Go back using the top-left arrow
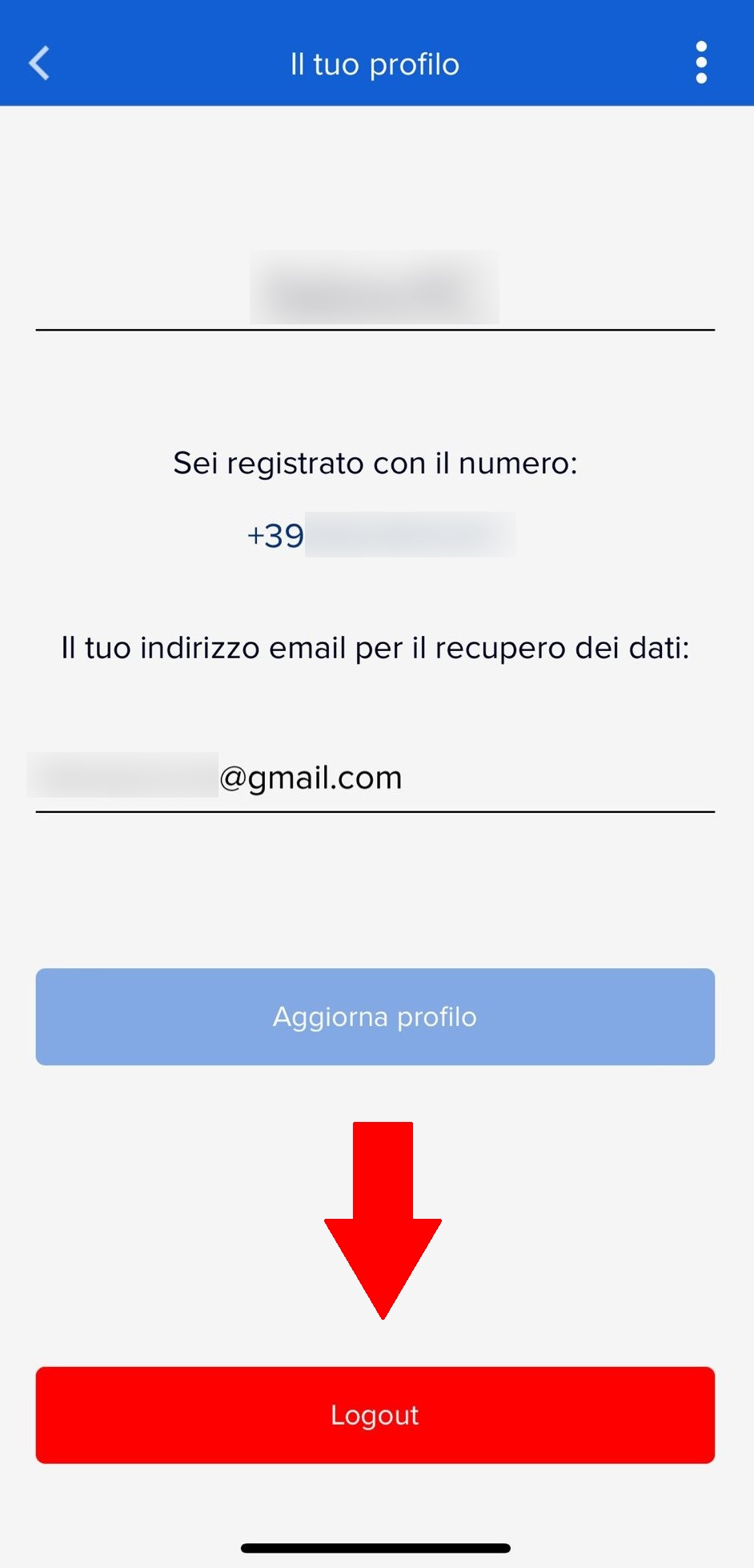Screen dimensions: 754x1568 (x=39, y=63)
